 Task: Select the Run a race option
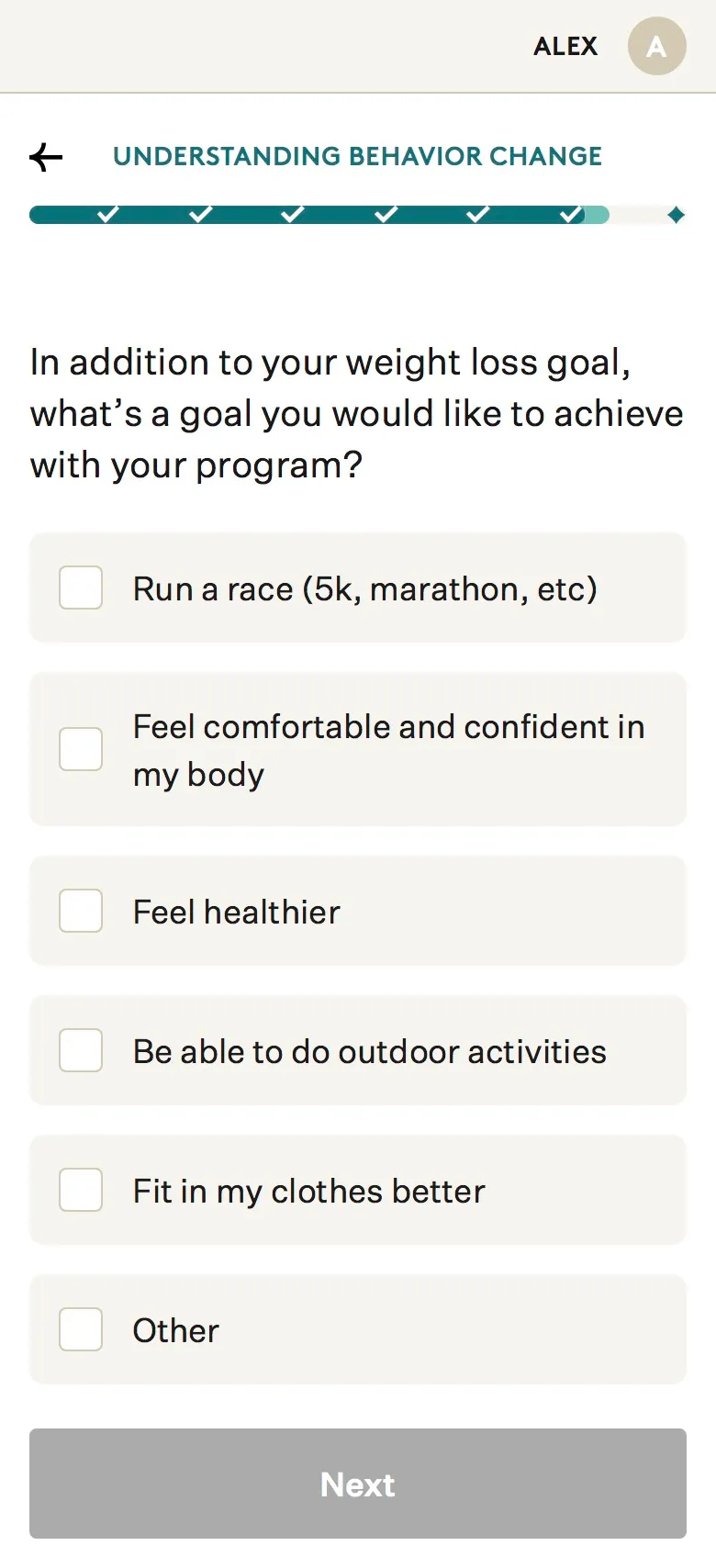click(358, 588)
